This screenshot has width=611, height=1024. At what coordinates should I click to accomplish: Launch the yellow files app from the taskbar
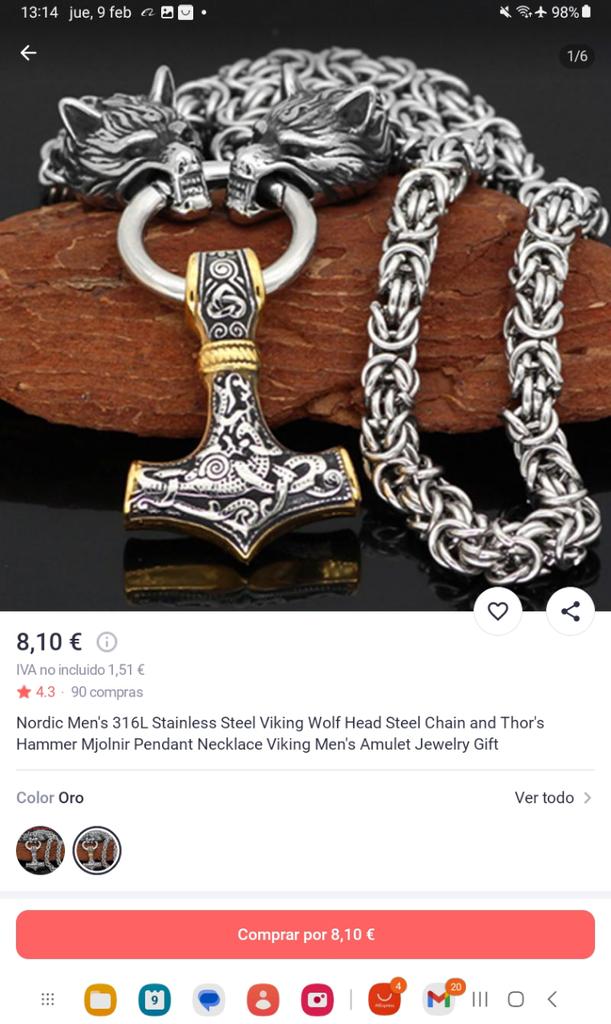click(x=100, y=999)
